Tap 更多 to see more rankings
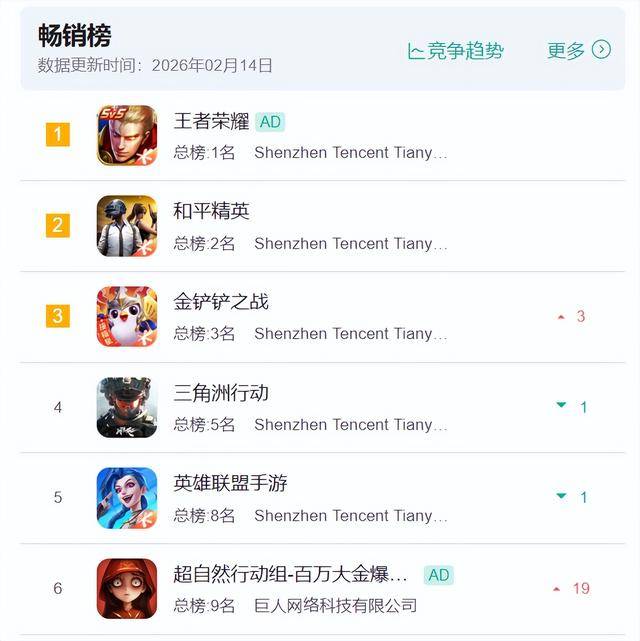 click(578, 51)
